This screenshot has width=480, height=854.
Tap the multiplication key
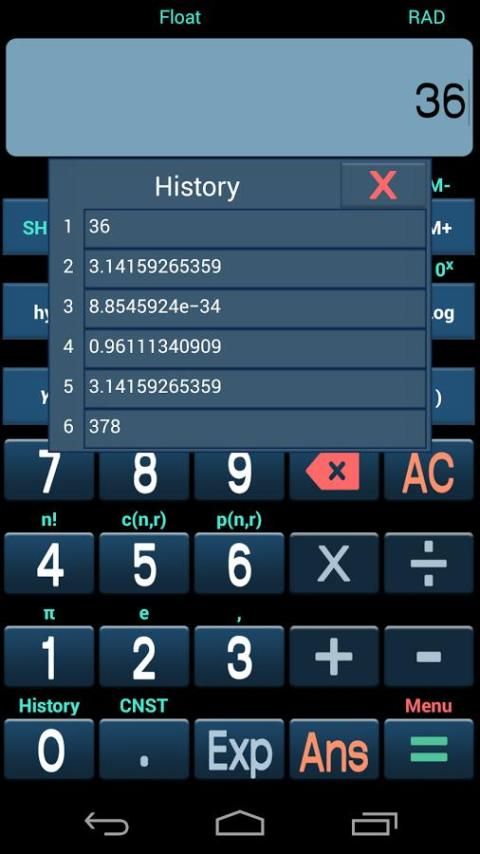tap(334, 563)
